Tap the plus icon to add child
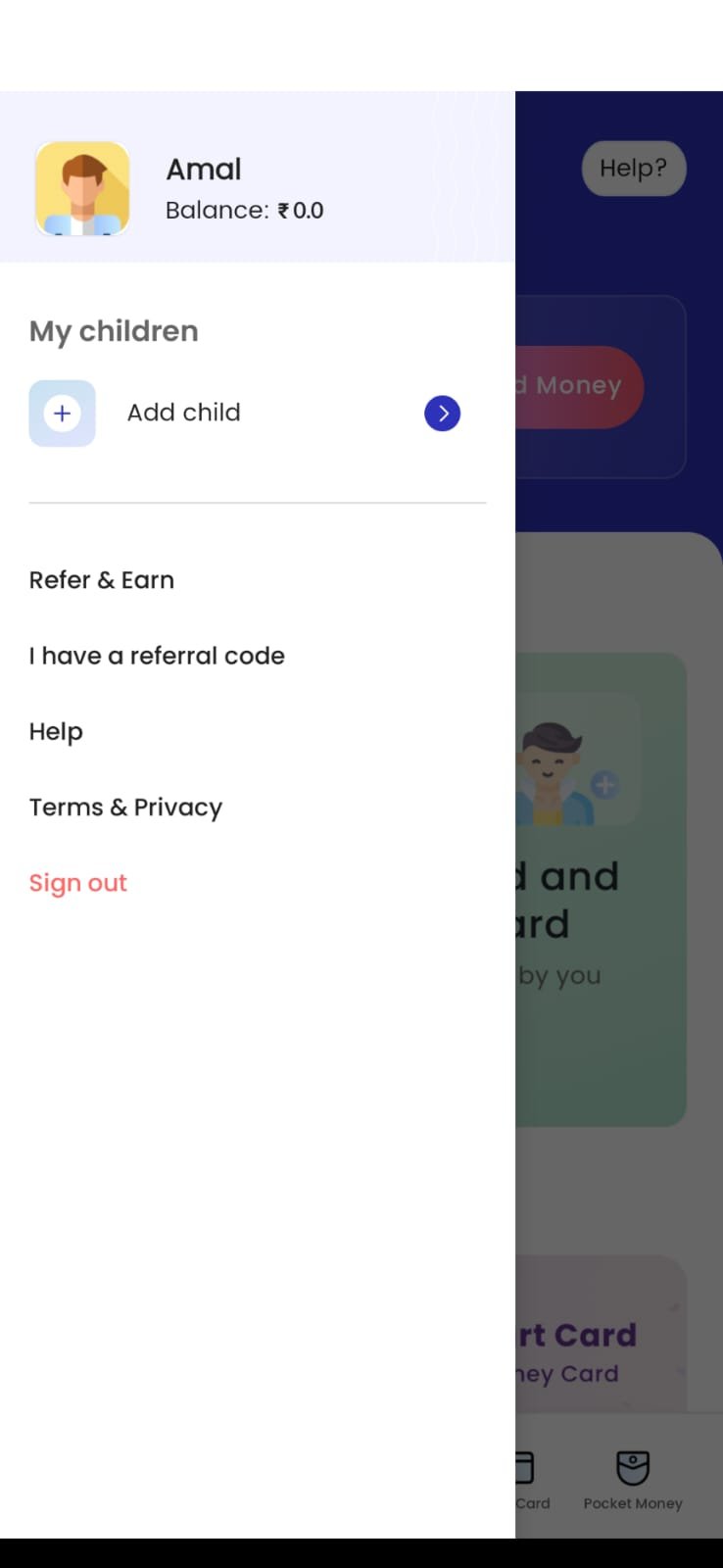723x1568 pixels. [x=62, y=414]
